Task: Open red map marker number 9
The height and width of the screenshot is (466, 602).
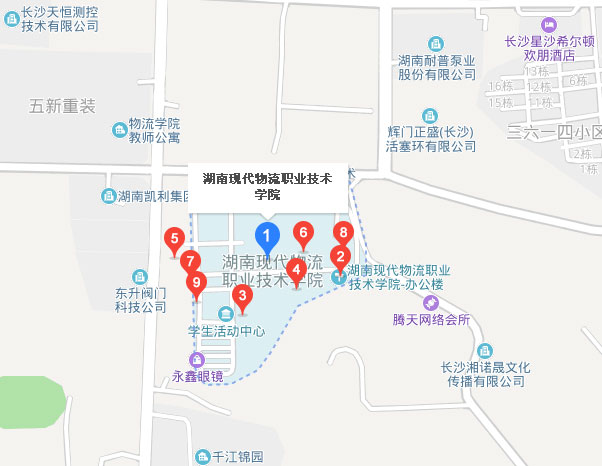Action: (197, 283)
